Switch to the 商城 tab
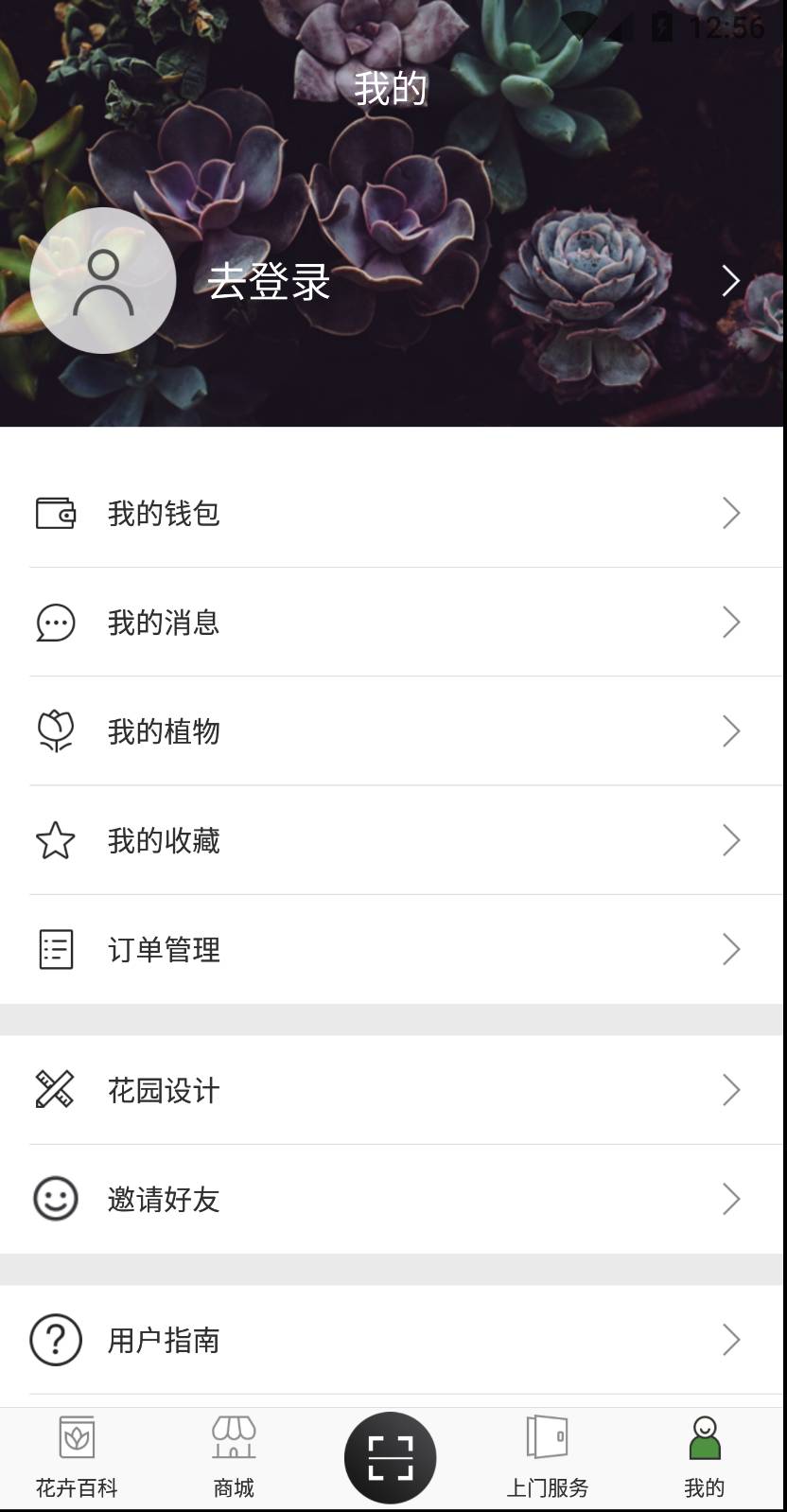This screenshot has height=1512, width=787. 234,1458
